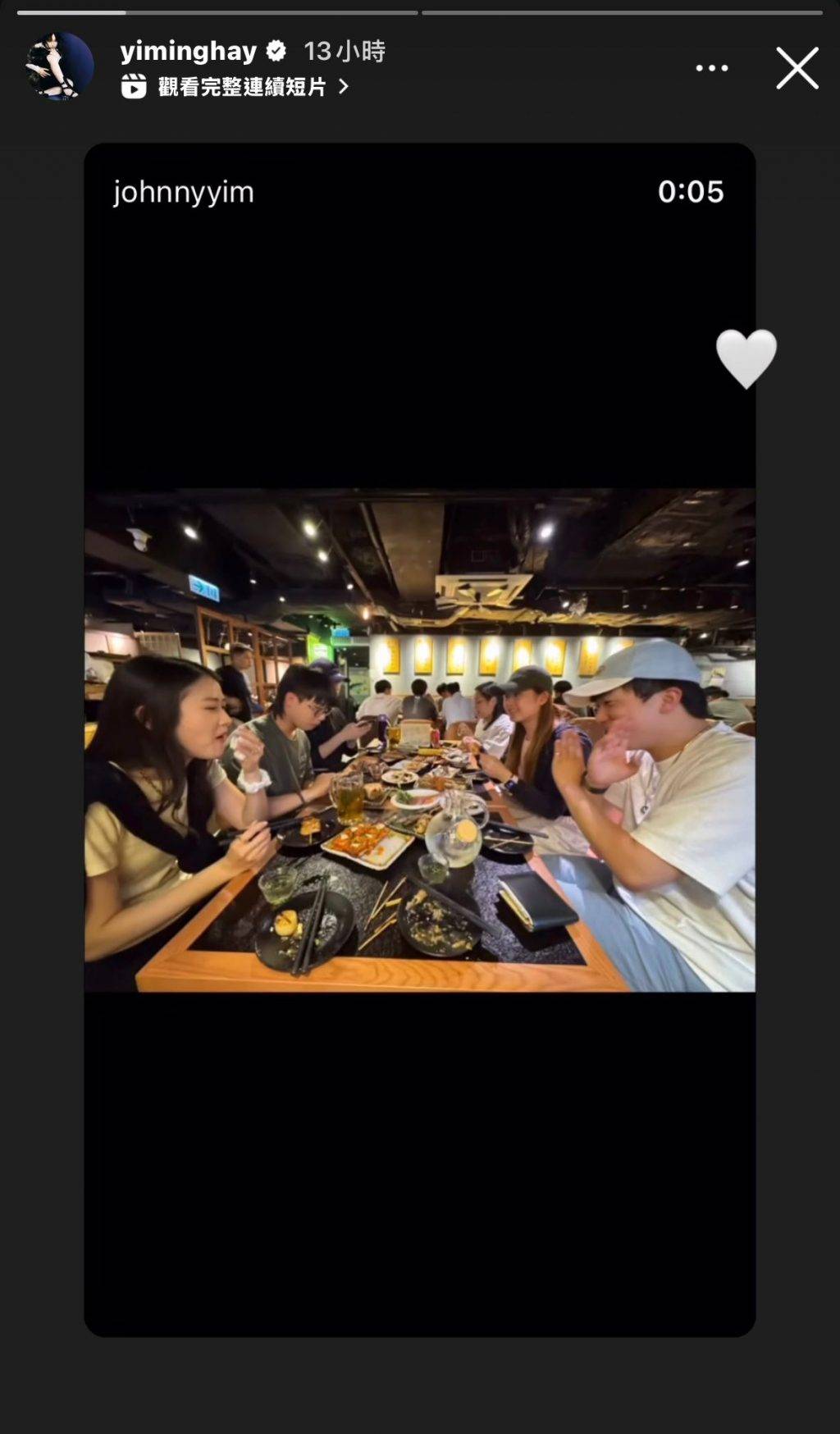Open the yiminghay username
Viewport: 840px width, 1434px height.
189,51
